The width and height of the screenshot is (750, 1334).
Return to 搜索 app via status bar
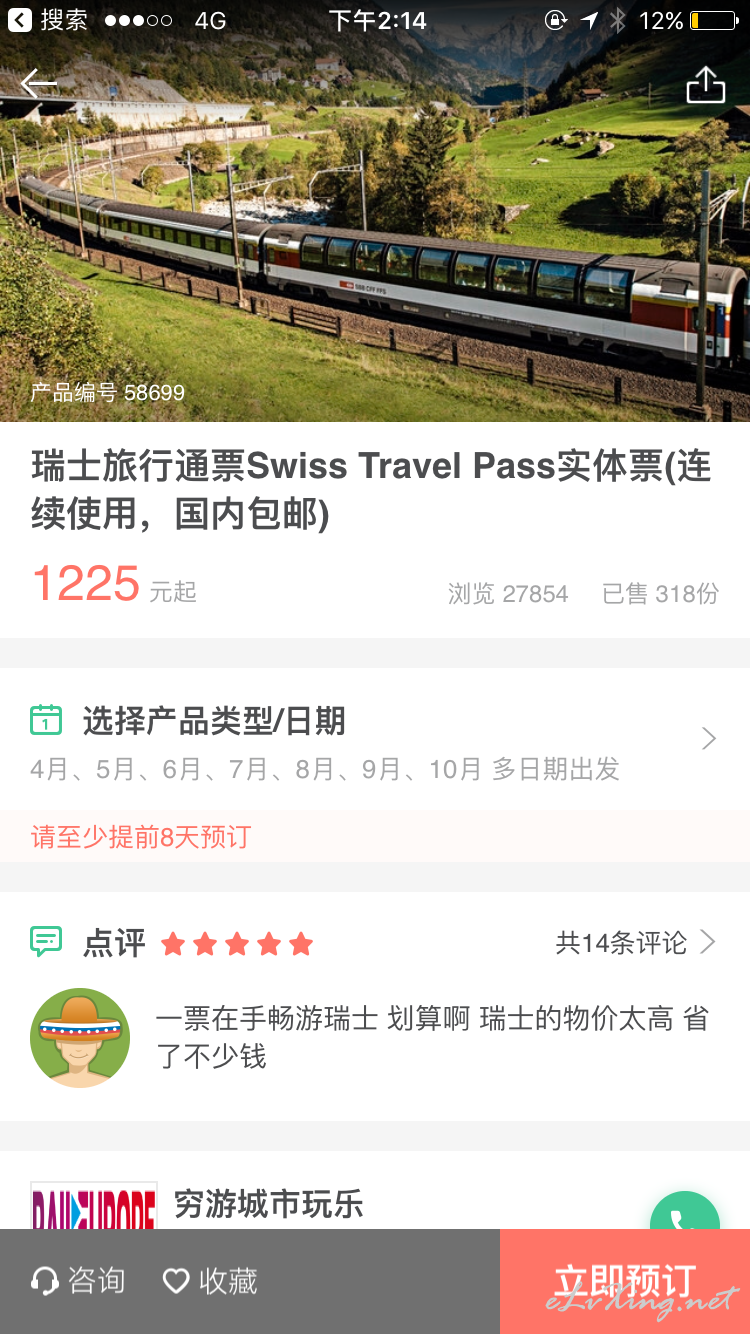[48, 20]
